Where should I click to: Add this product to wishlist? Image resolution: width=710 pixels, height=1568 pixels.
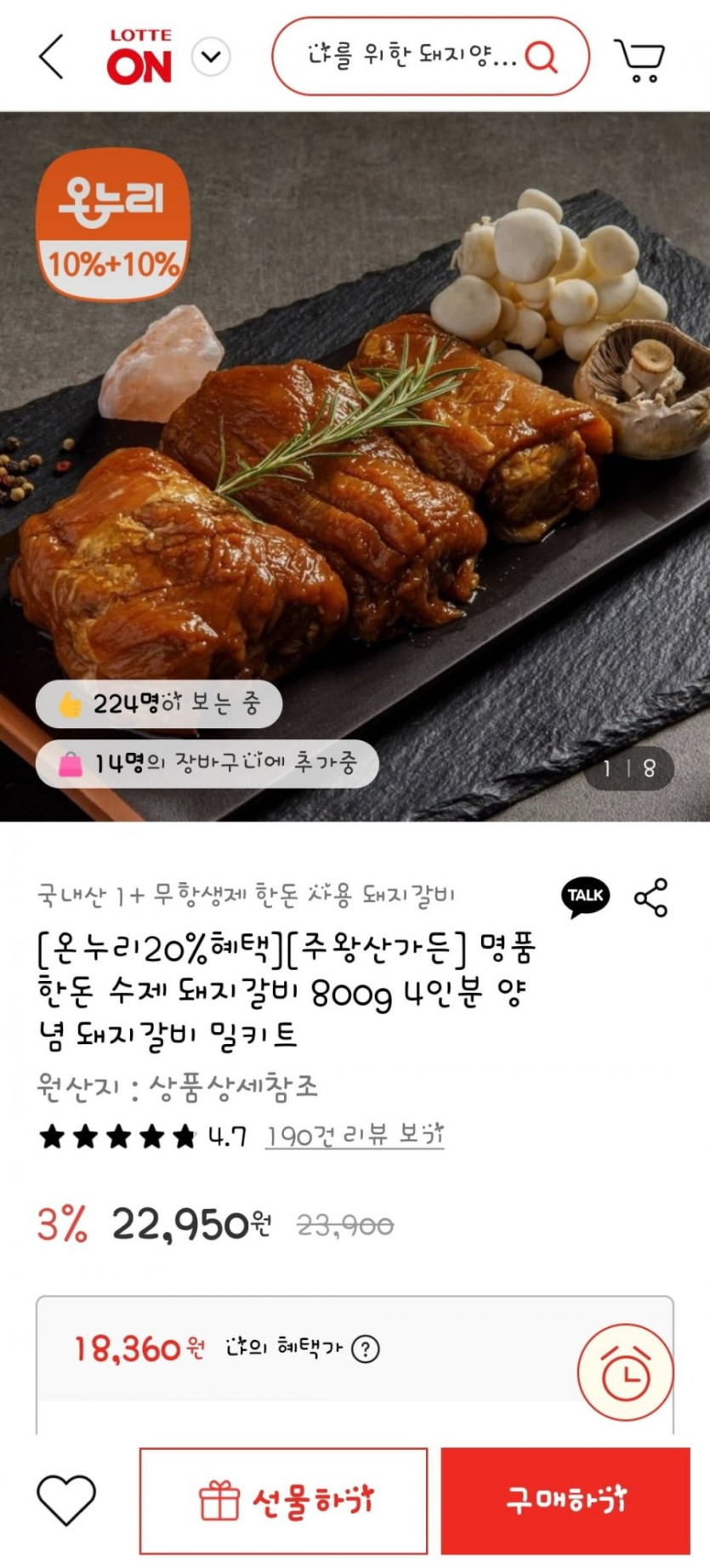pyautogui.click(x=66, y=1500)
